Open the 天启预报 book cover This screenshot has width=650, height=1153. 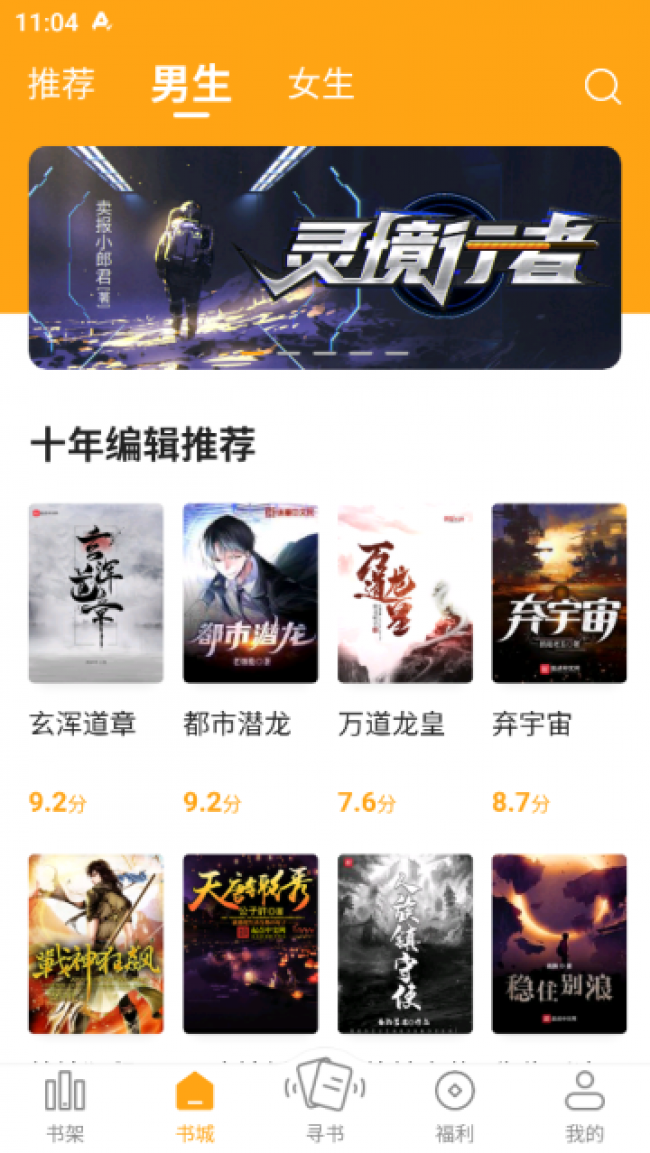251,943
